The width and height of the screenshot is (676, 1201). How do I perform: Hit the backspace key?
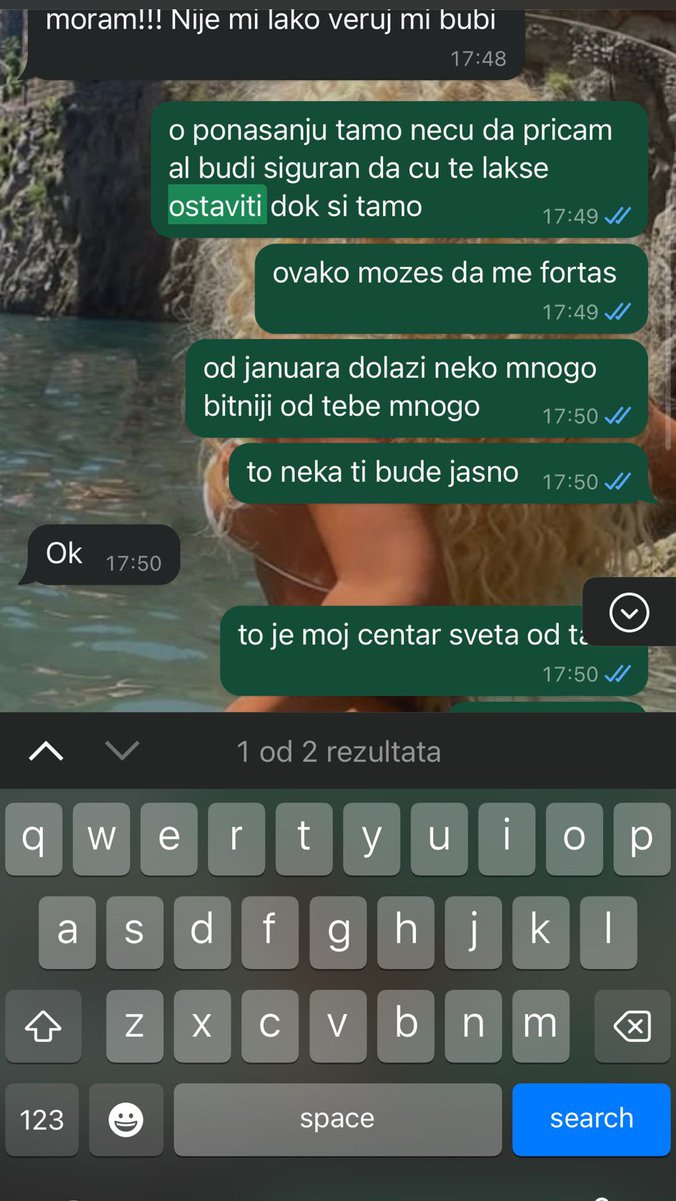point(631,1026)
